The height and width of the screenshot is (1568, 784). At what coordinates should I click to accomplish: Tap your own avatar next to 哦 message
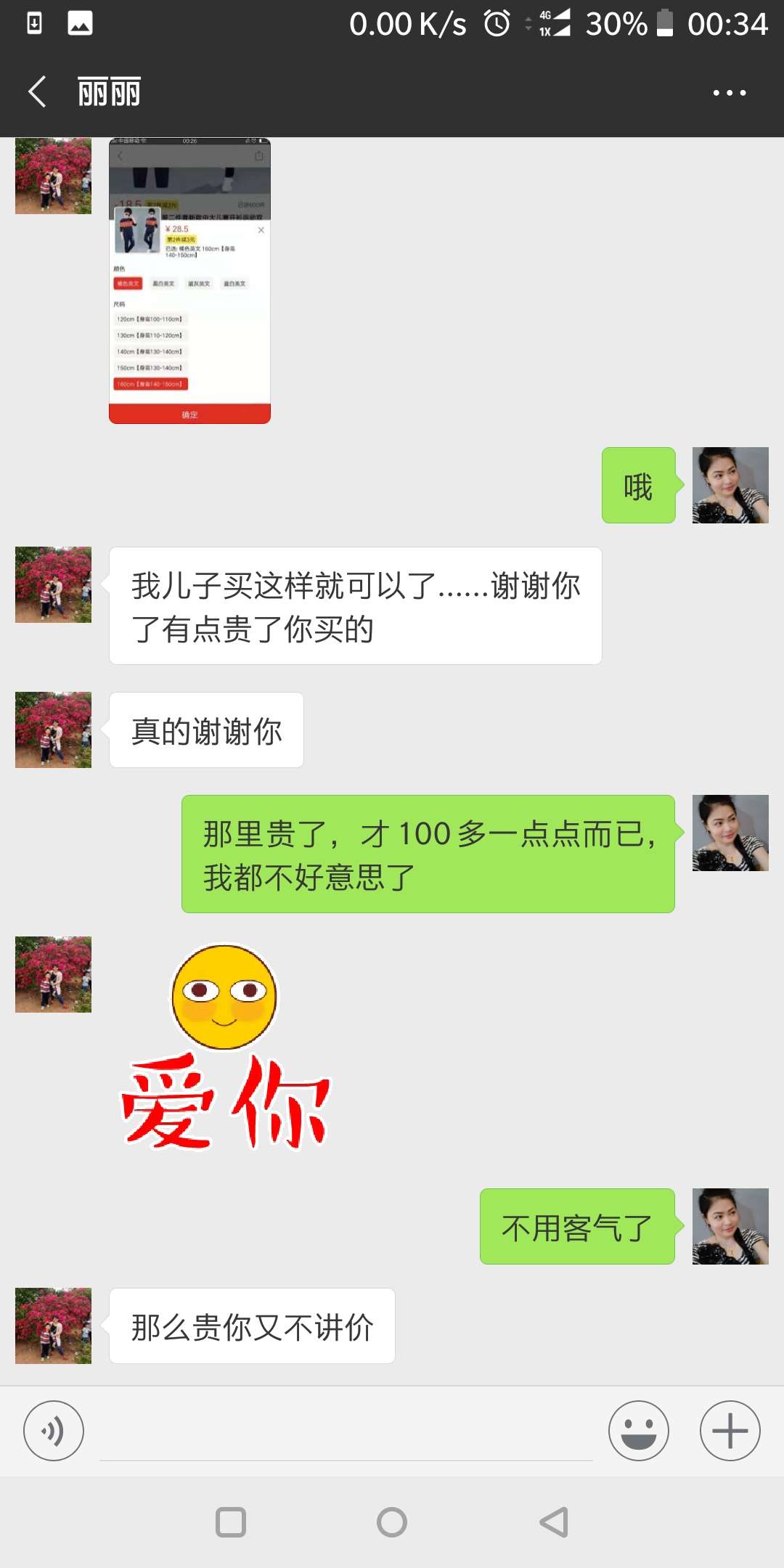pos(730,487)
